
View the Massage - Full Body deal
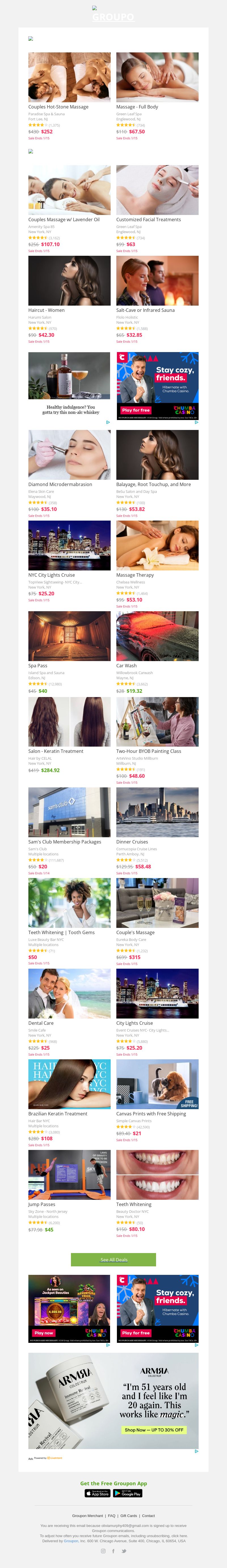point(157,77)
